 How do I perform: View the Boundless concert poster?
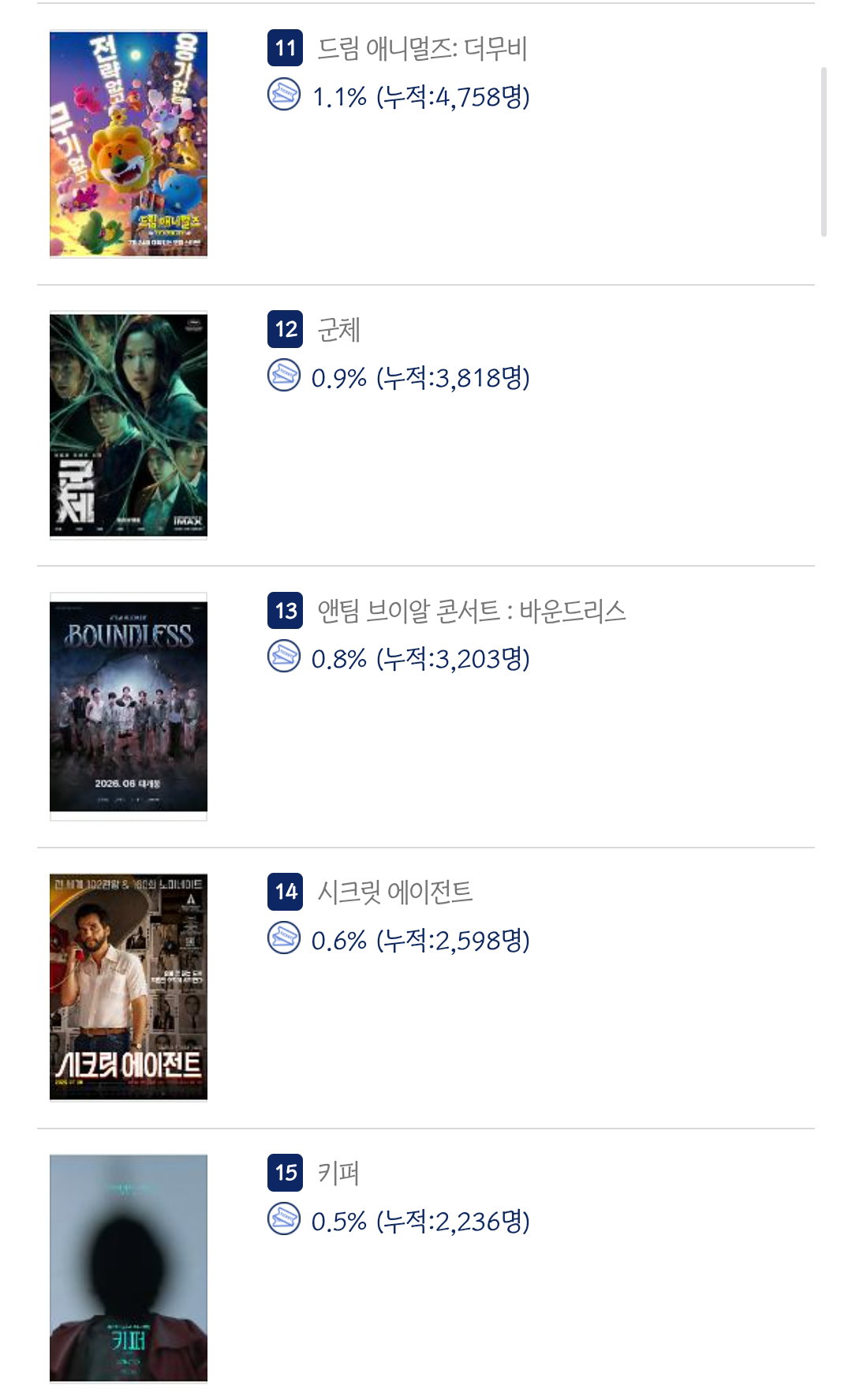tap(129, 706)
